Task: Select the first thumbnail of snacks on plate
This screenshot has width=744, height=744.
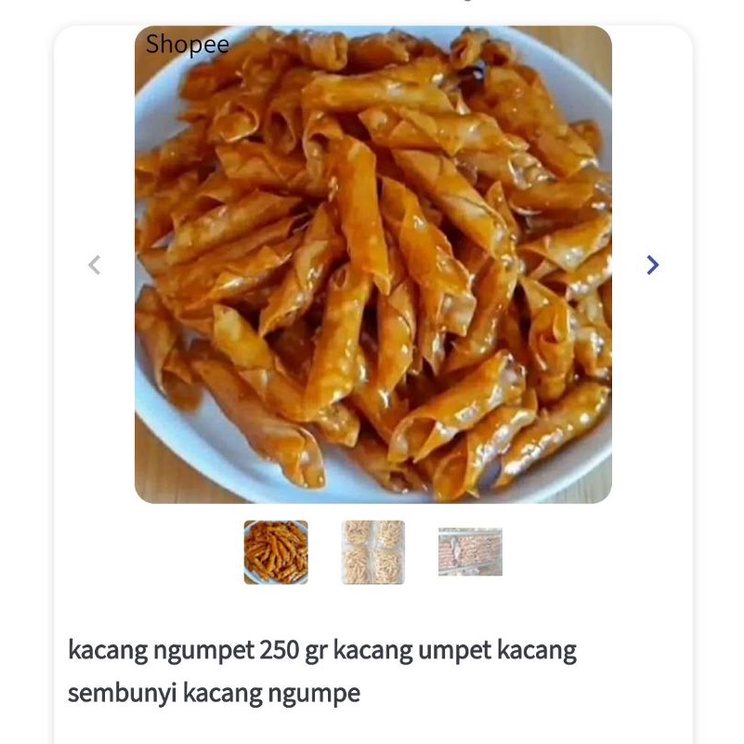Action: (x=276, y=552)
